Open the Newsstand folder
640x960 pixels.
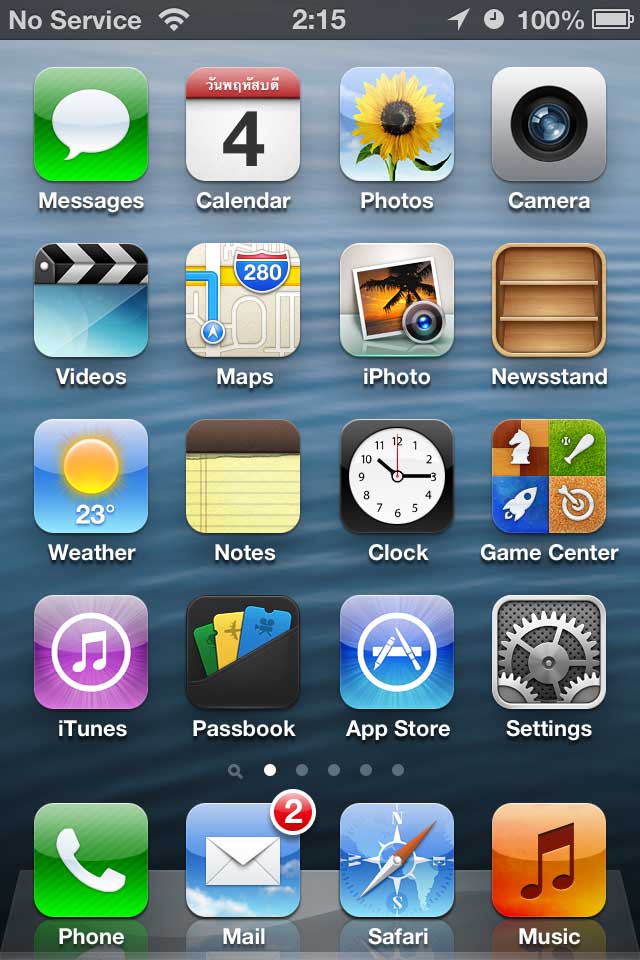pyautogui.click(x=549, y=300)
